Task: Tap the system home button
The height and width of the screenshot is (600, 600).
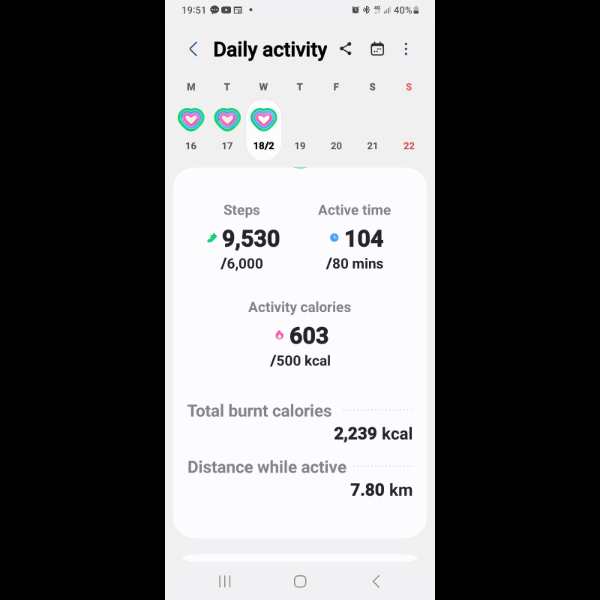Action: [300, 581]
